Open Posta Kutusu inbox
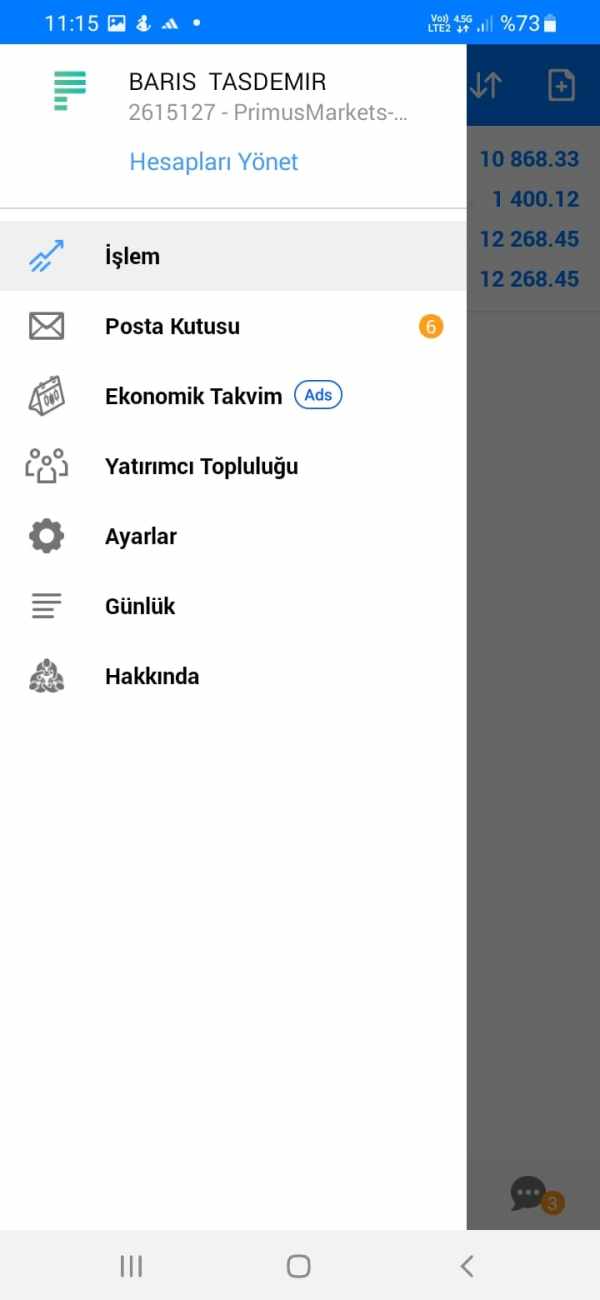This screenshot has height=1300, width=600. [x=233, y=326]
